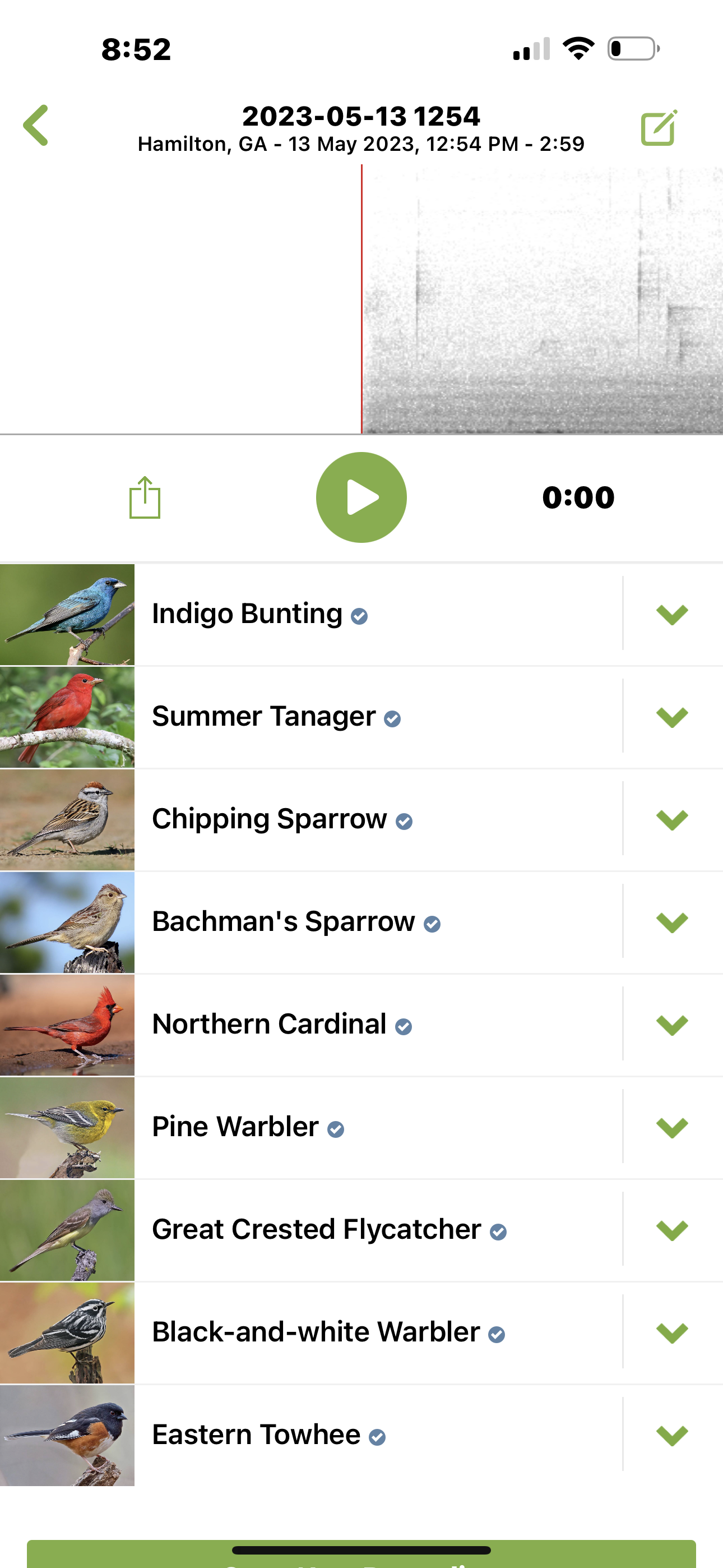The image size is (723, 1568).
Task: Expand the Pine Warbler chevron
Action: click(672, 1127)
